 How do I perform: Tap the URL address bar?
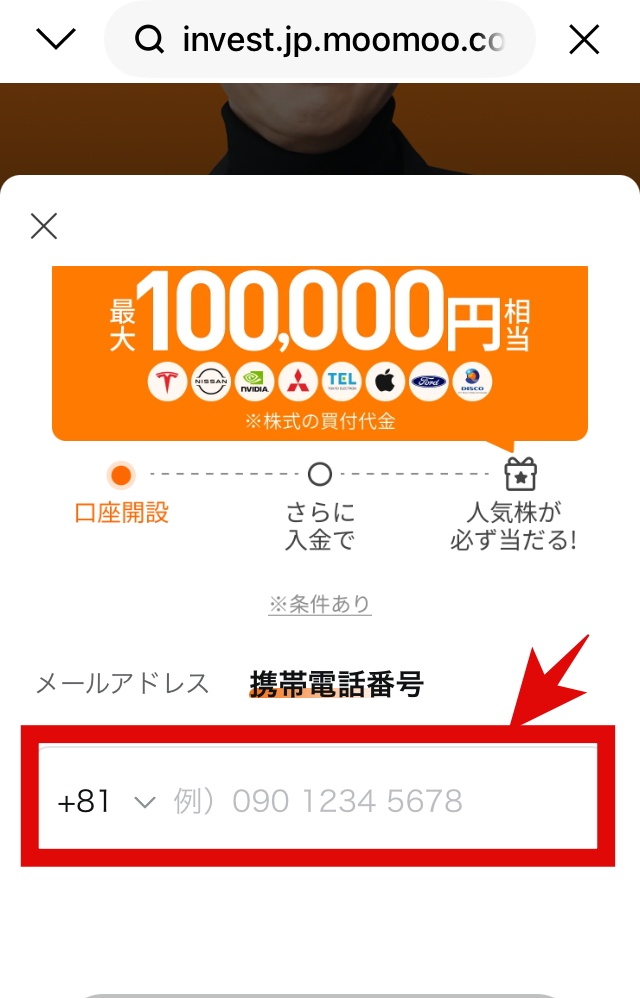coord(320,40)
